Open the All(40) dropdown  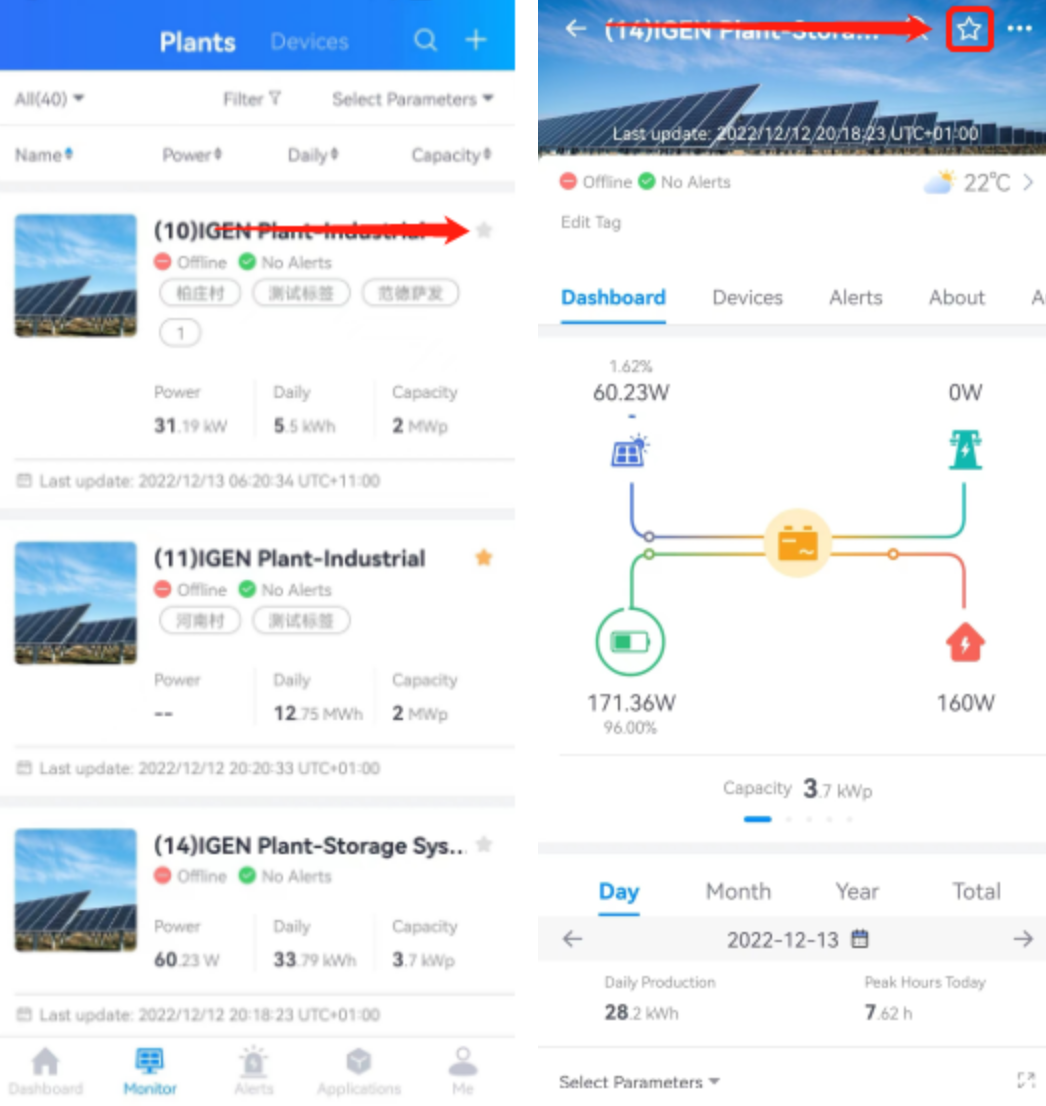click(x=49, y=99)
